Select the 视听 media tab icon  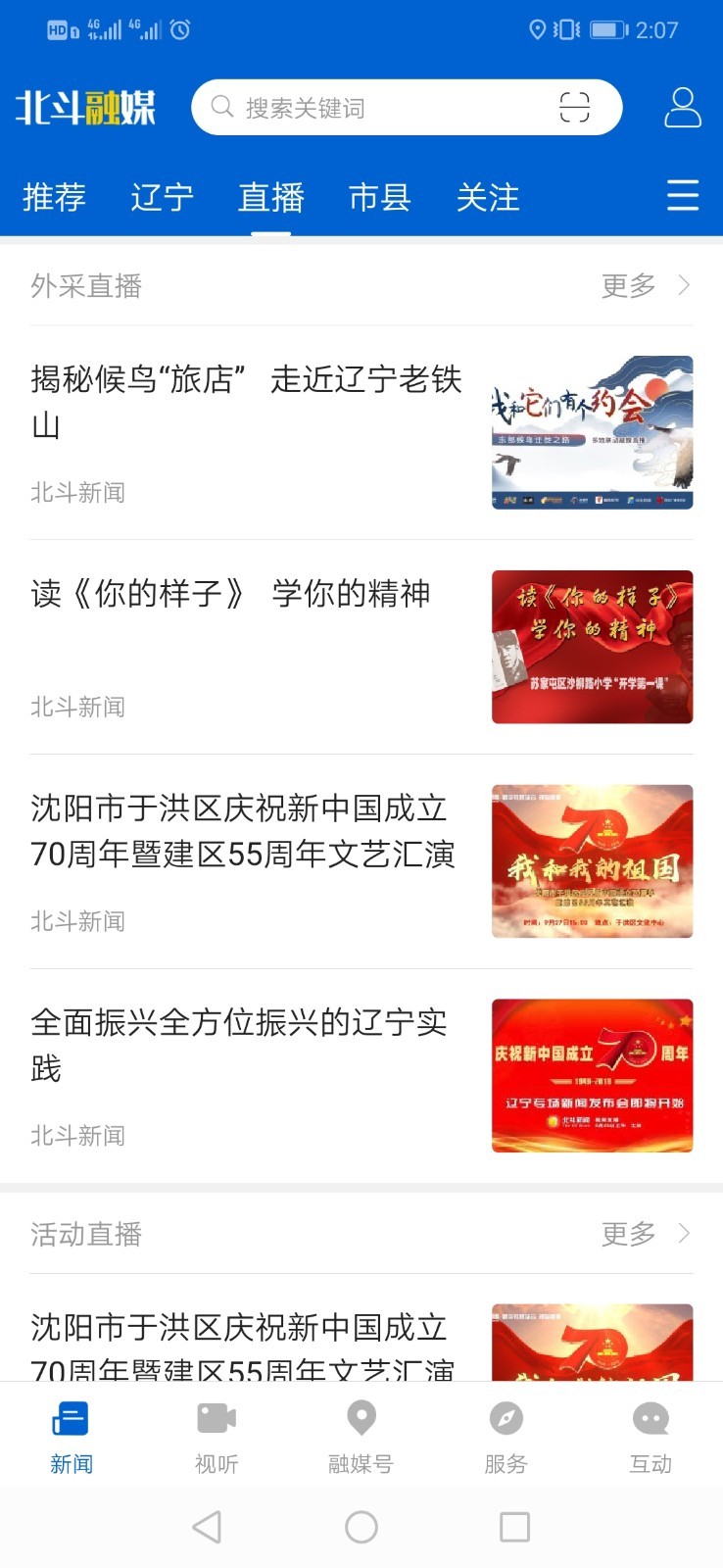[216, 1418]
